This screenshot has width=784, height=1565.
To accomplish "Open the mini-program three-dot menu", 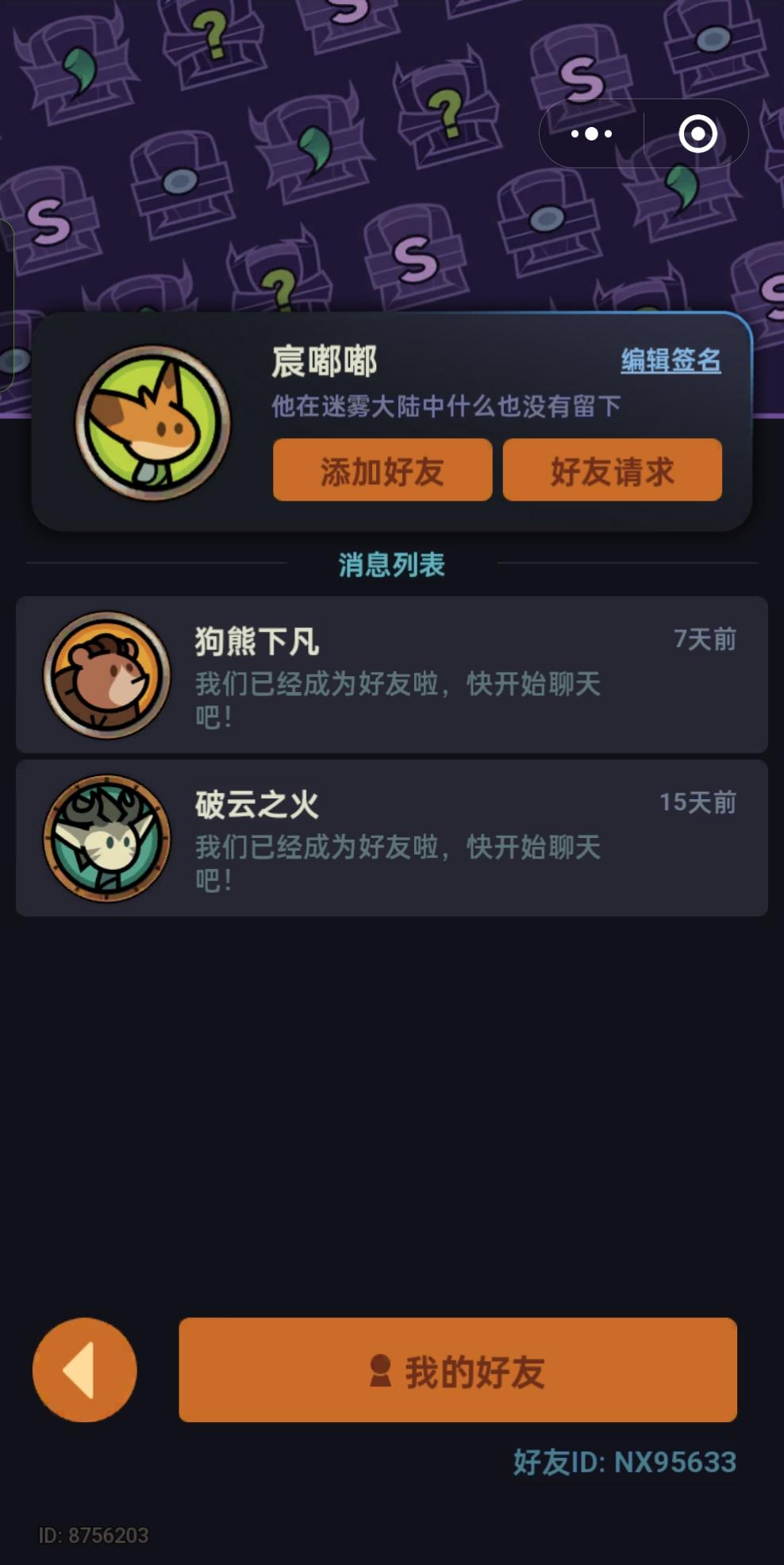I will [590, 133].
